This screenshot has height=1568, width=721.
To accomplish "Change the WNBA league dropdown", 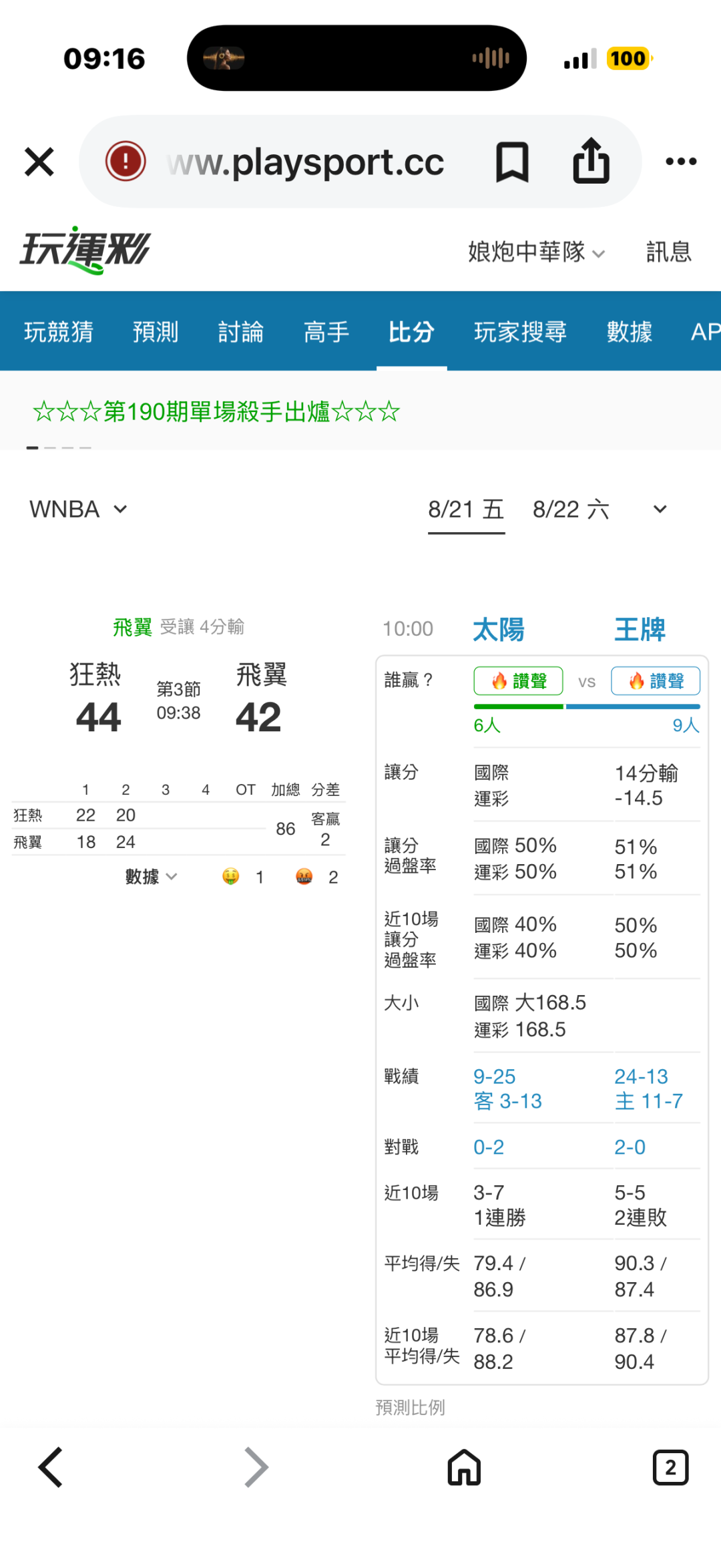I will [78, 510].
